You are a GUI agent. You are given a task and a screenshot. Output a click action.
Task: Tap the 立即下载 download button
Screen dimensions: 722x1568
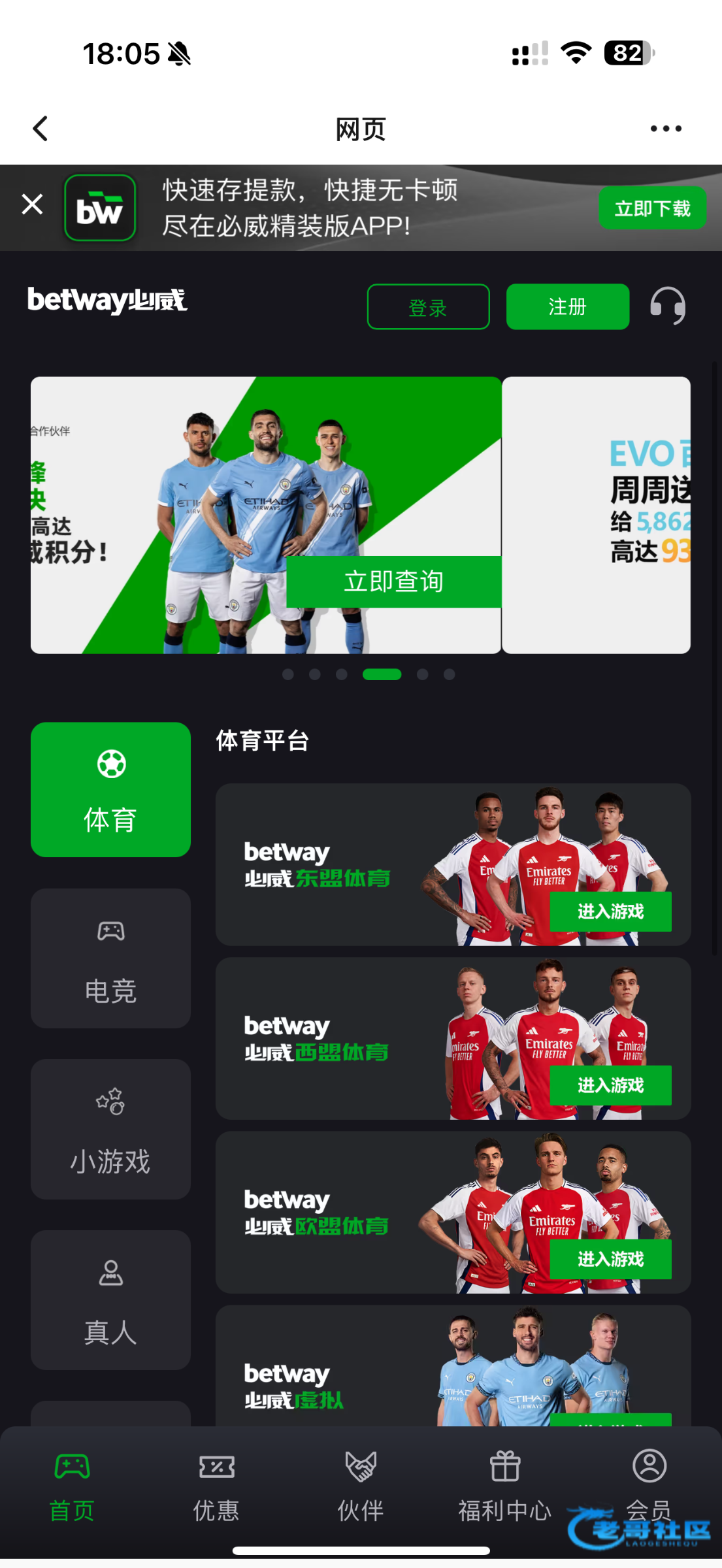pyautogui.click(x=651, y=208)
